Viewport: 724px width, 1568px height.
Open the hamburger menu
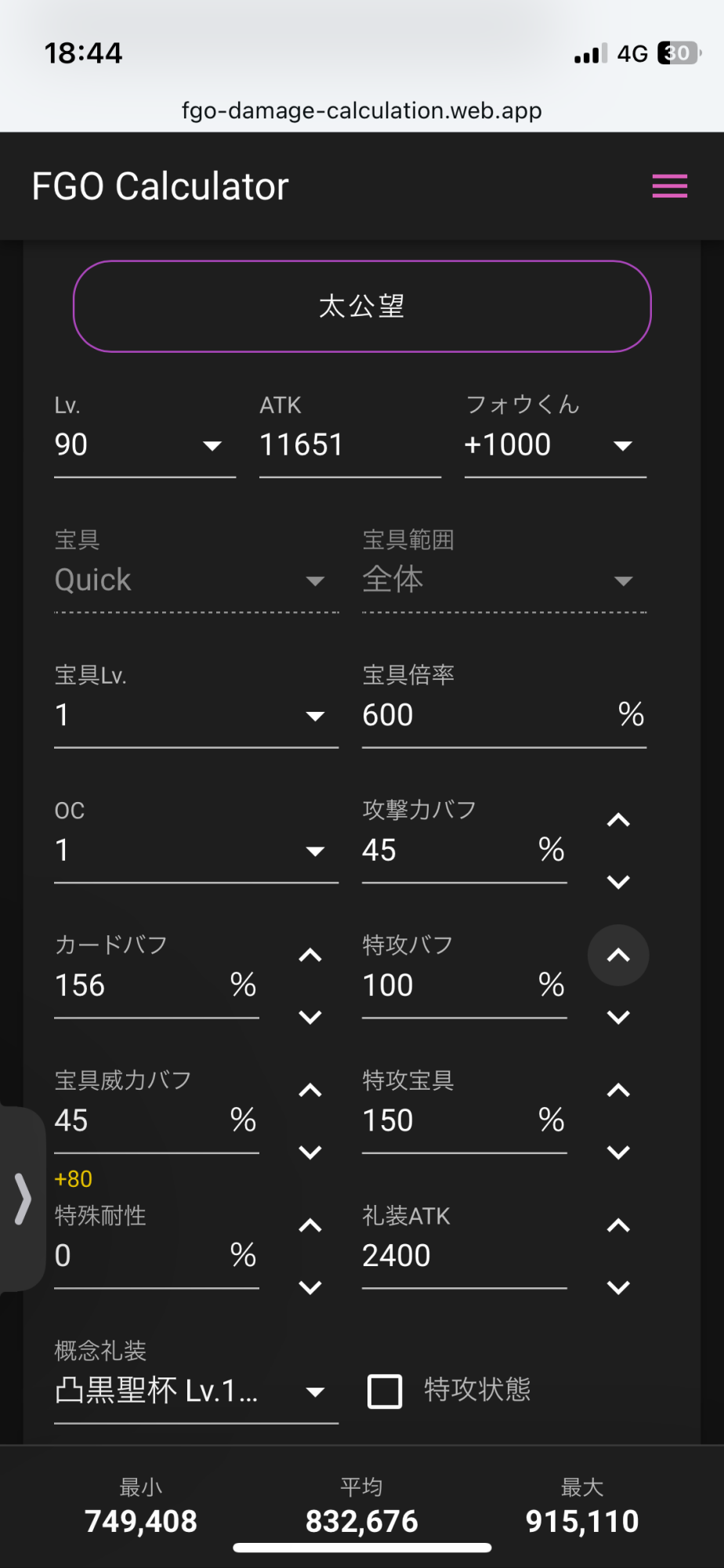pyautogui.click(x=669, y=186)
